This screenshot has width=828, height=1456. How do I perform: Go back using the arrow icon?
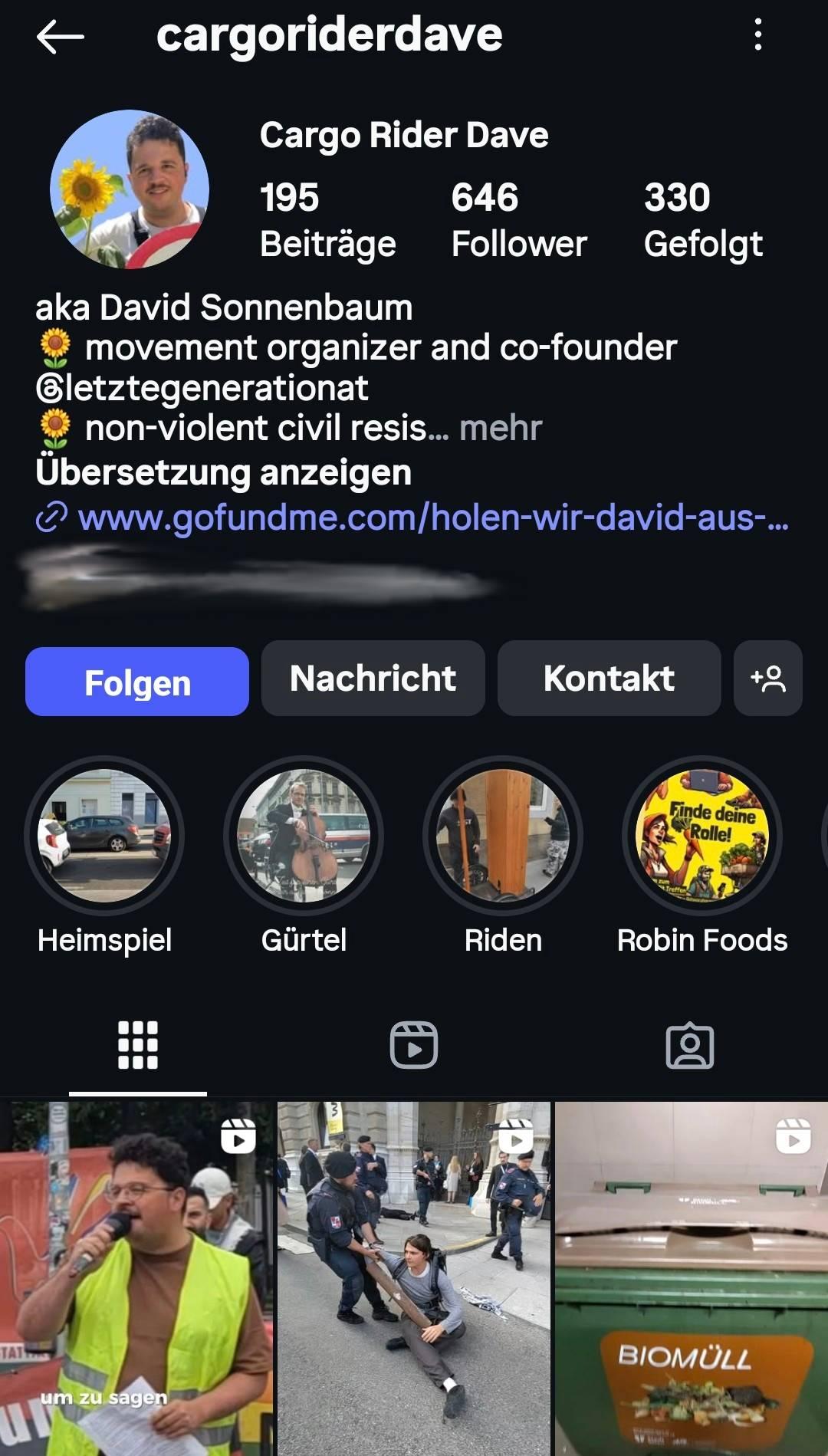click(60, 36)
